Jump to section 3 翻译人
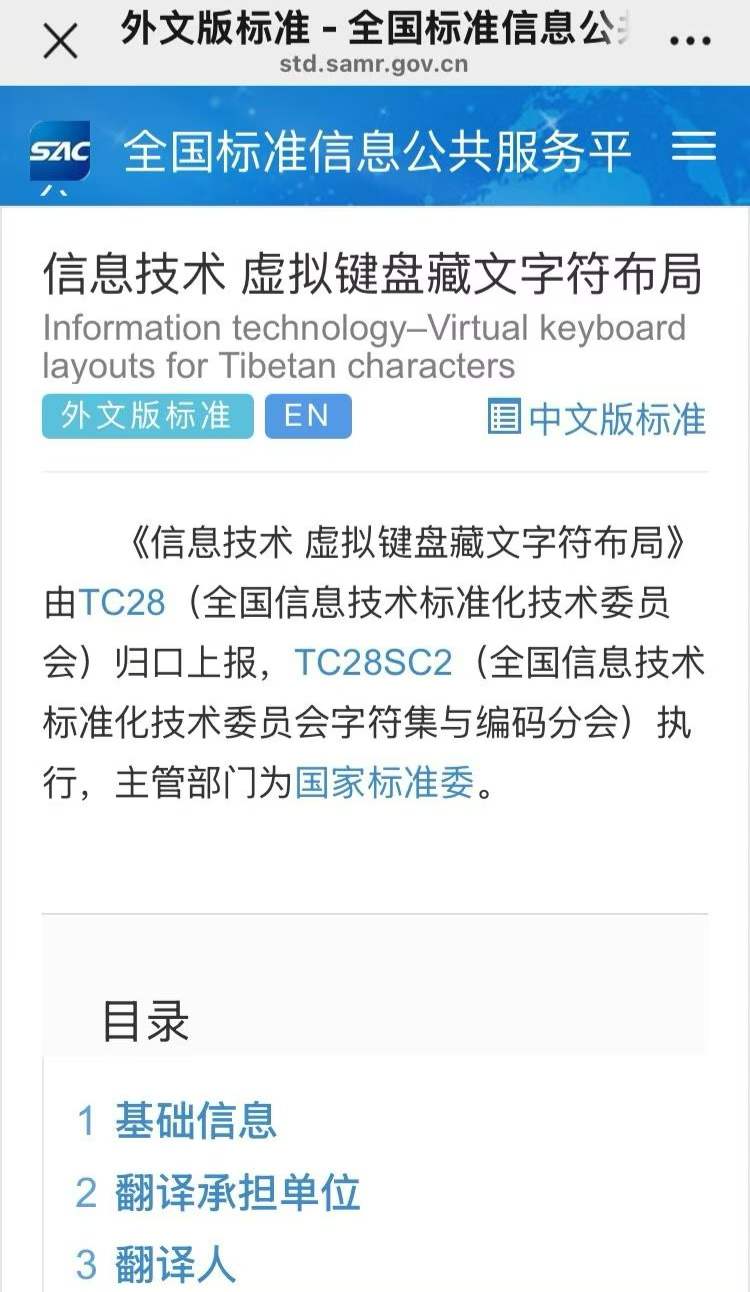This screenshot has height=1292, width=750. [x=156, y=1265]
